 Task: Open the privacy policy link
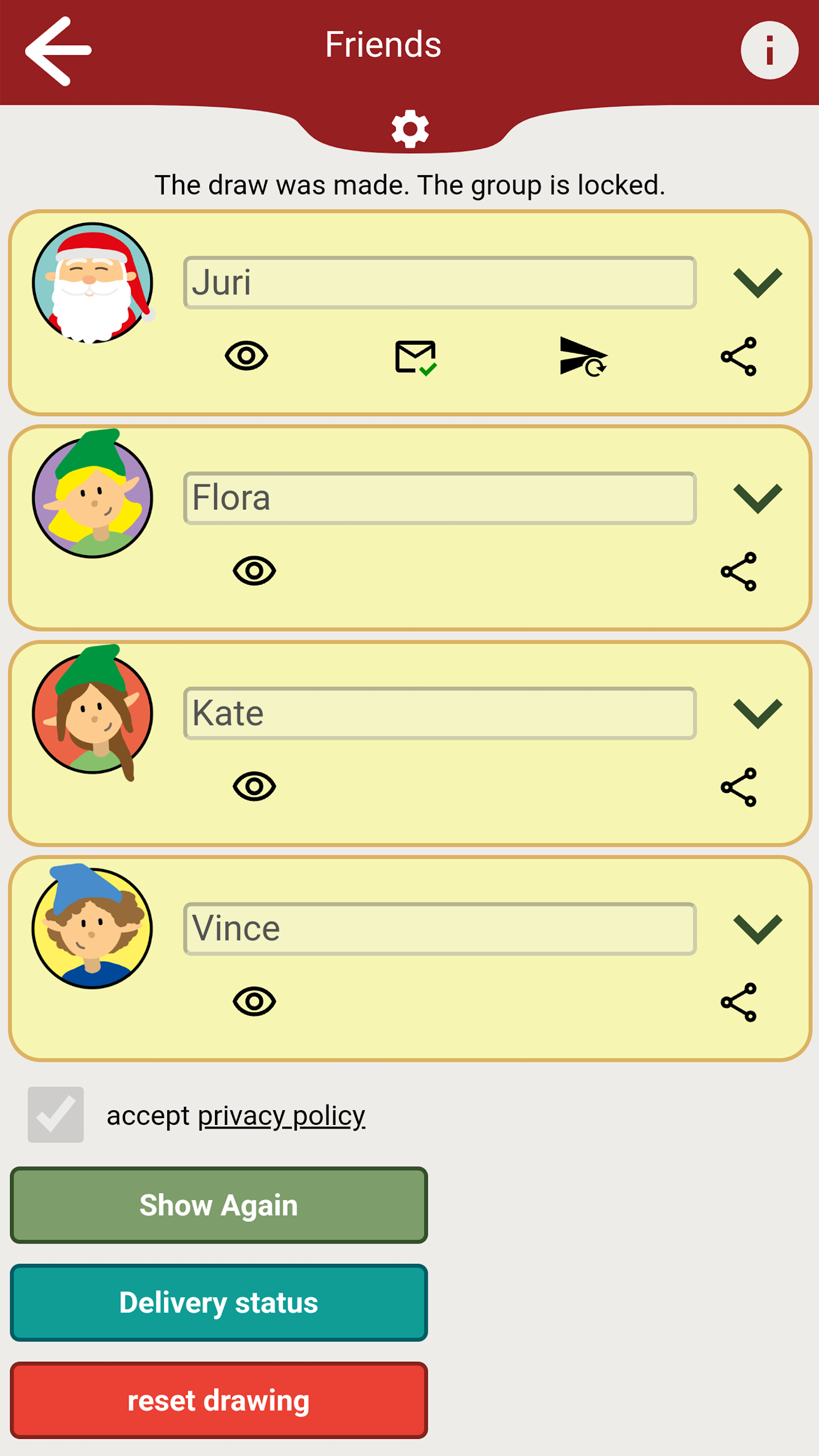tap(281, 1115)
